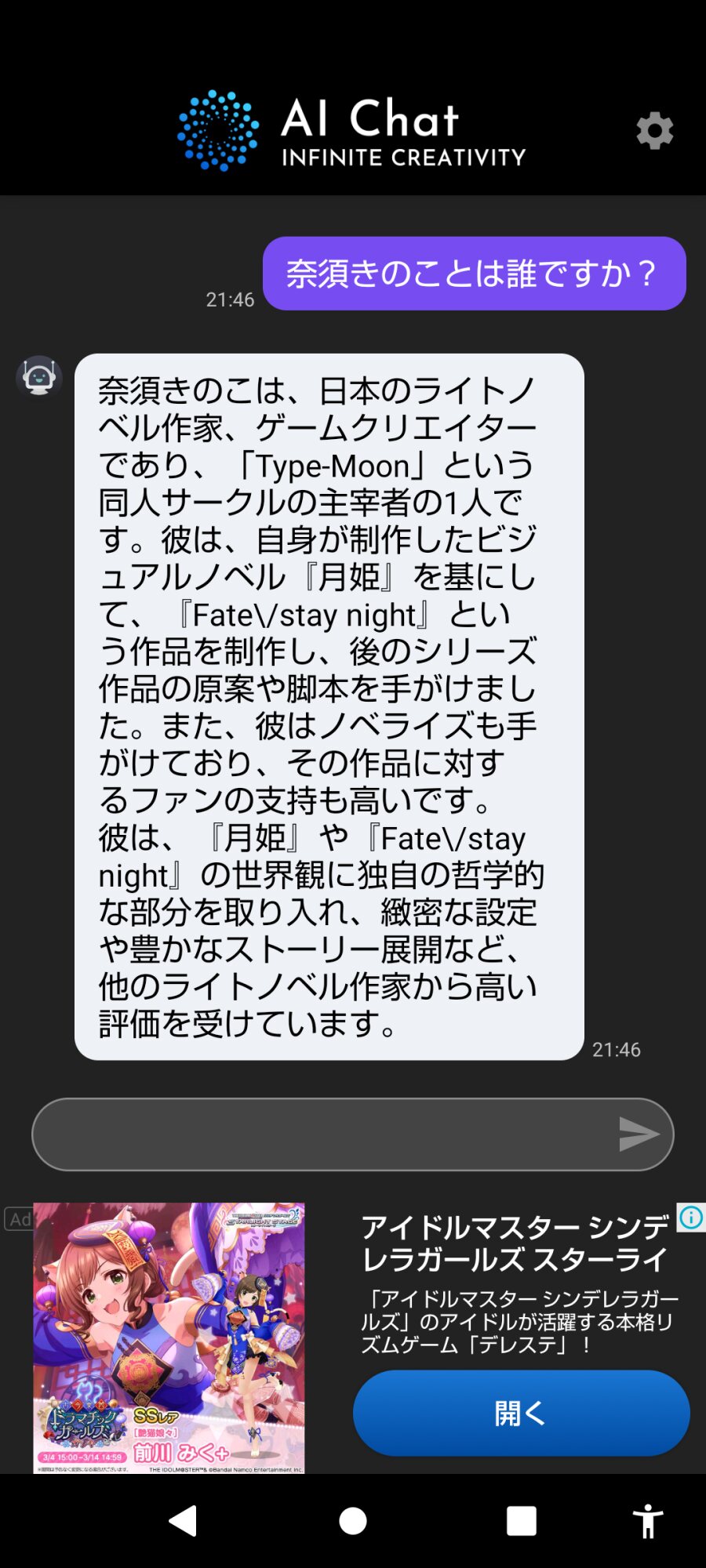
Task: Open the Idolmaster ad image
Action: pos(169,1338)
